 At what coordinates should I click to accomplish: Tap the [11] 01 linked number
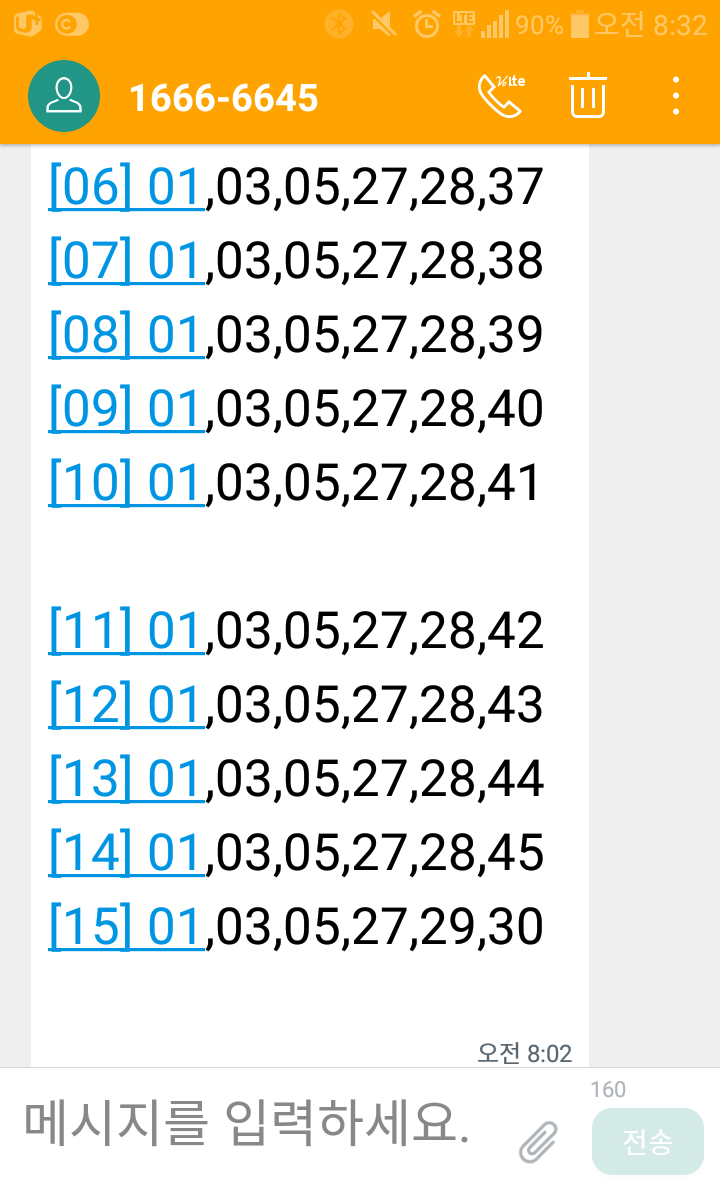click(126, 631)
